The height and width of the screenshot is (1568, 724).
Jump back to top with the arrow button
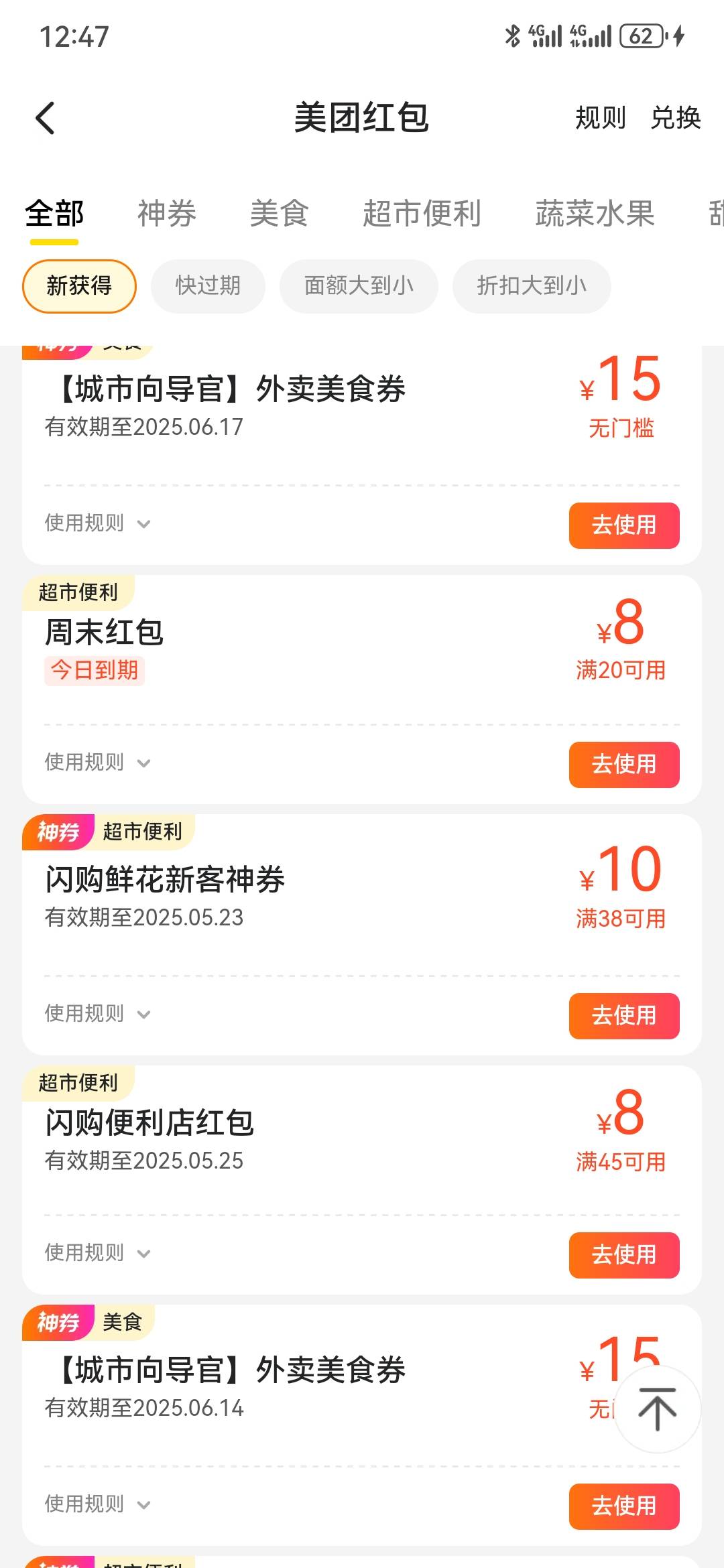click(x=658, y=1409)
